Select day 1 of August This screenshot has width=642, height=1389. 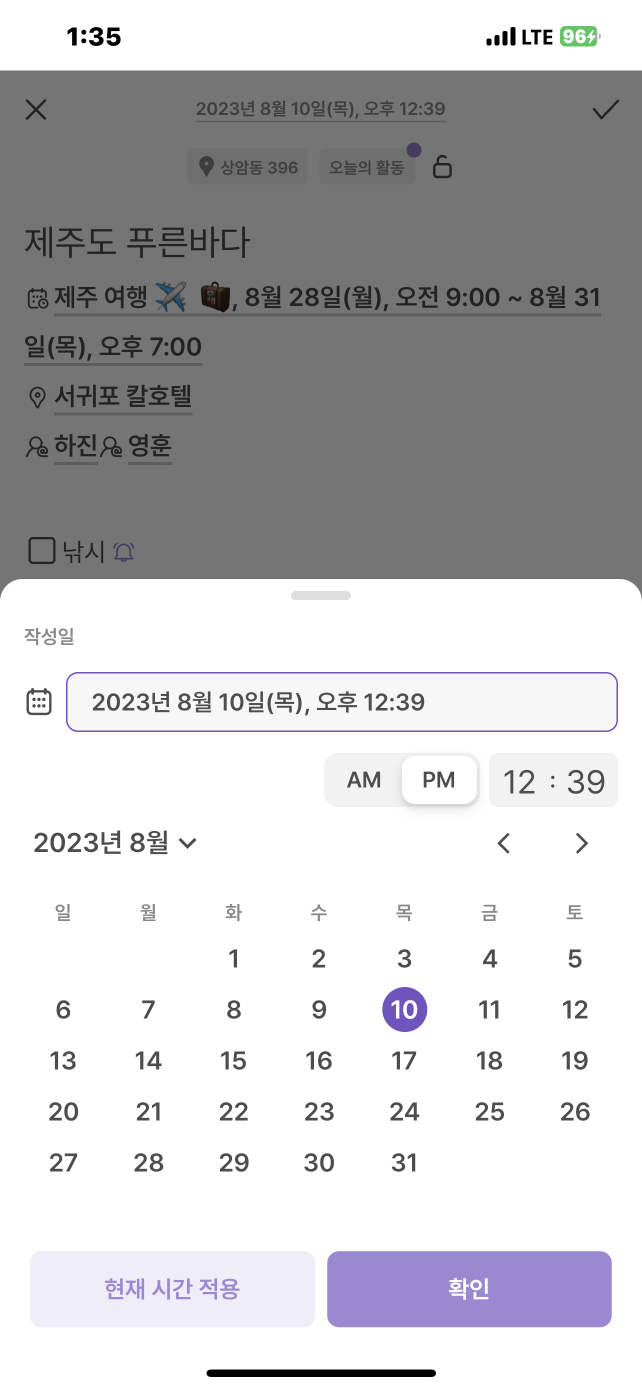tap(233, 959)
